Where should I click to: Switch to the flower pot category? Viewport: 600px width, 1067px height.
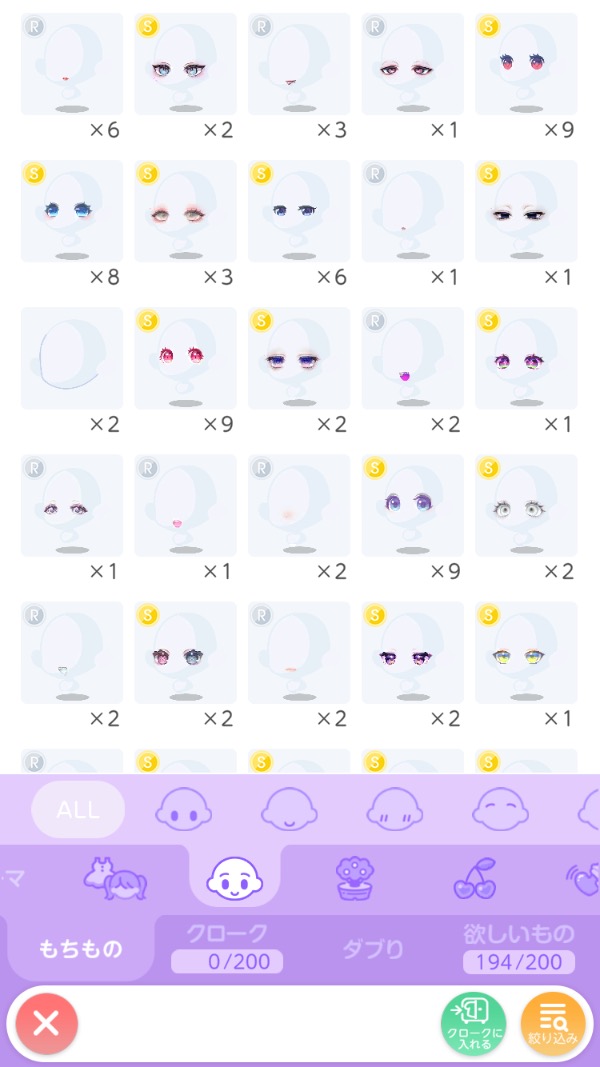pyautogui.click(x=355, y=878)
